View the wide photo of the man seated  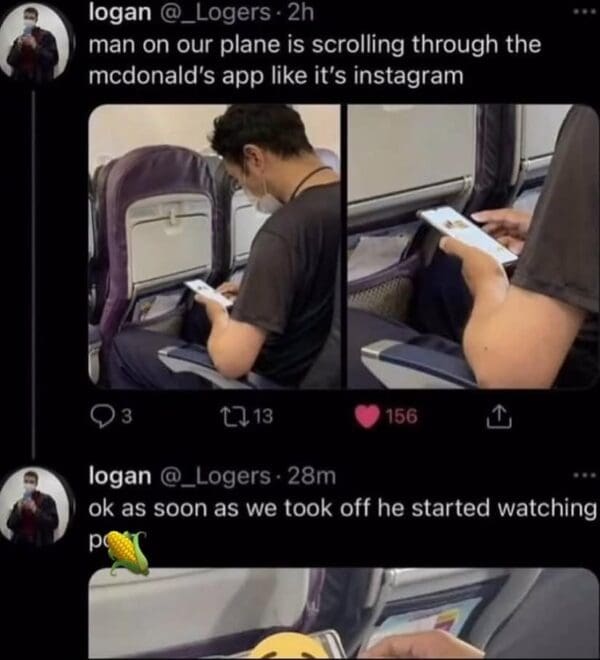[215, 247]
